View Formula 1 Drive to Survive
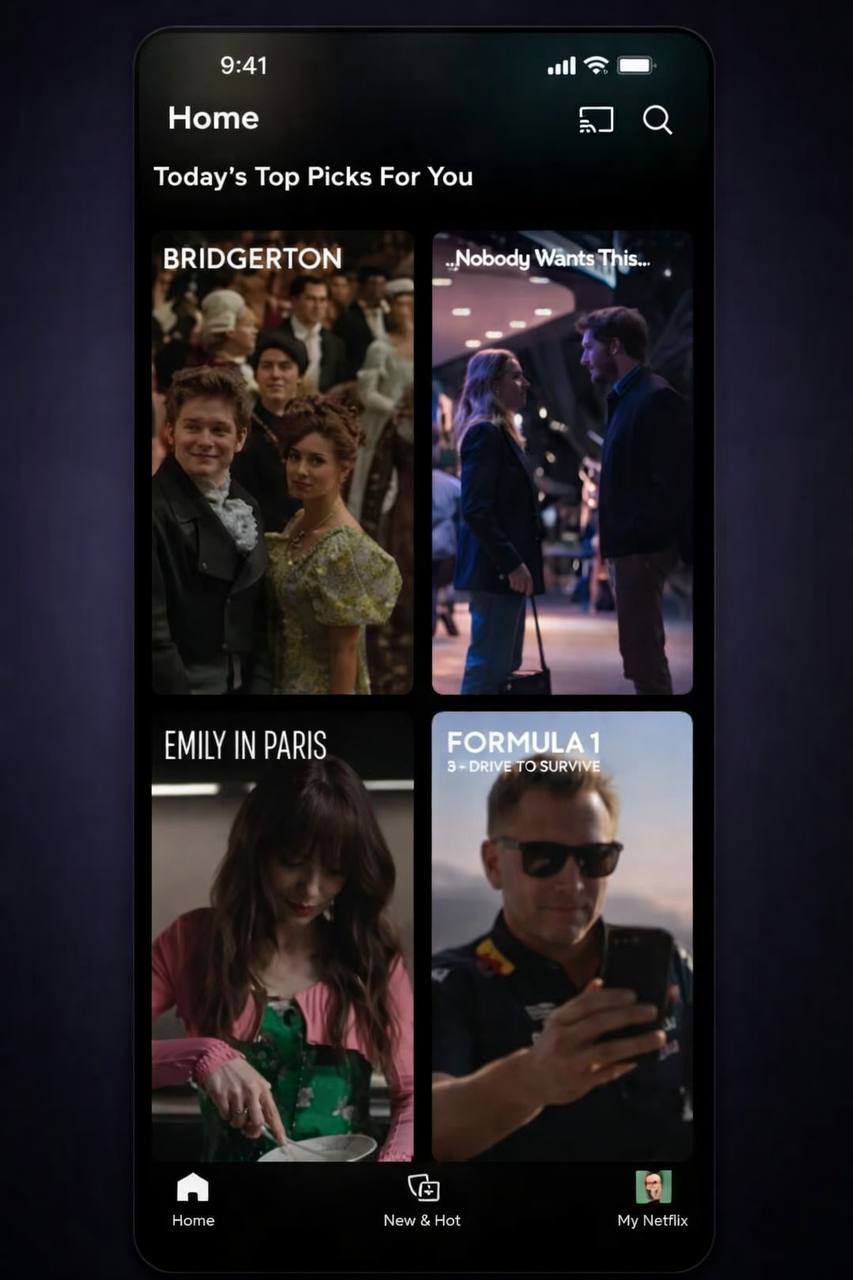 pyautogui.click(x=562, y=936)
